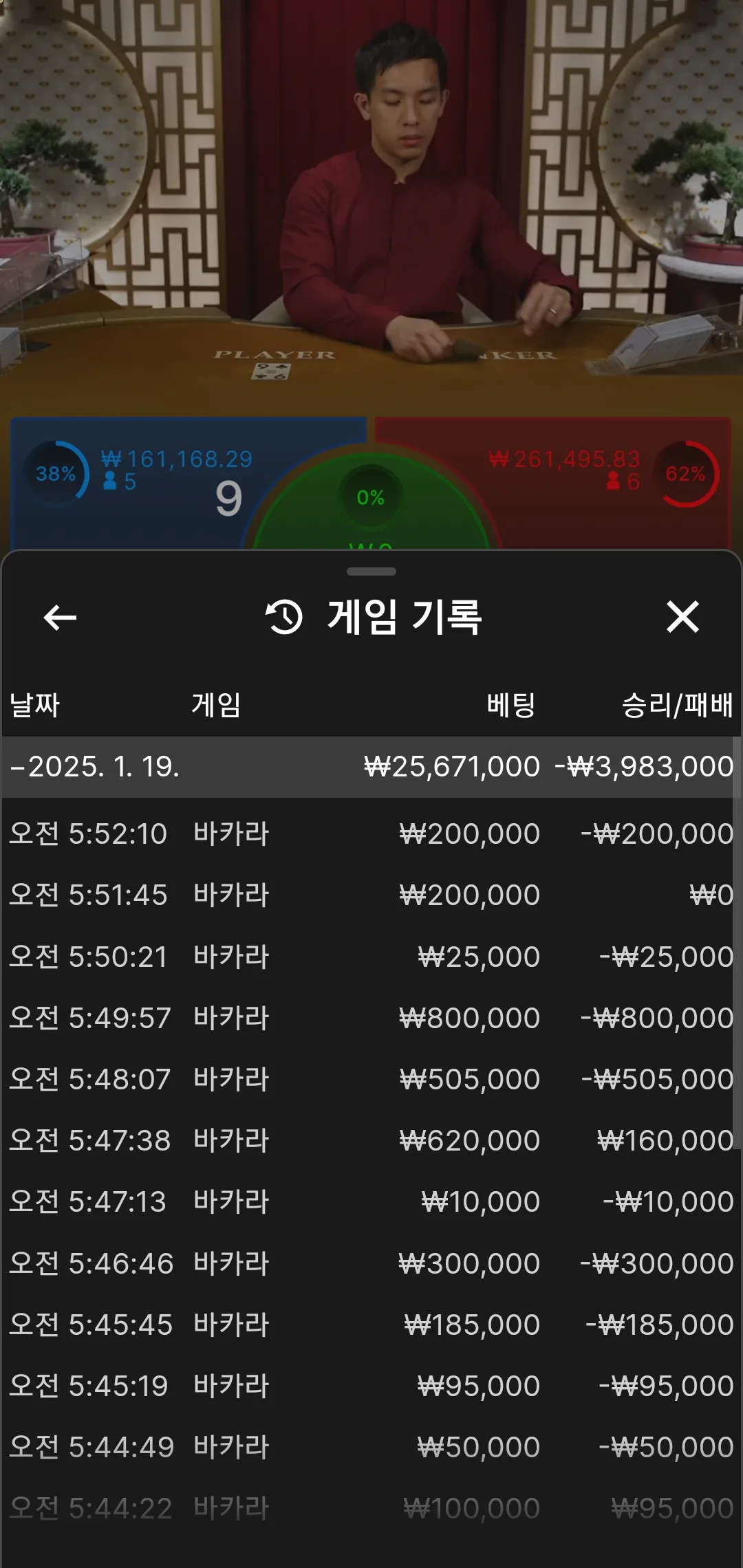Viewport: 743px width, 1568px height.
Task: Open the 오전 5:47:38 ₩620,000 bet record
Action: [x=371, y=1140]
